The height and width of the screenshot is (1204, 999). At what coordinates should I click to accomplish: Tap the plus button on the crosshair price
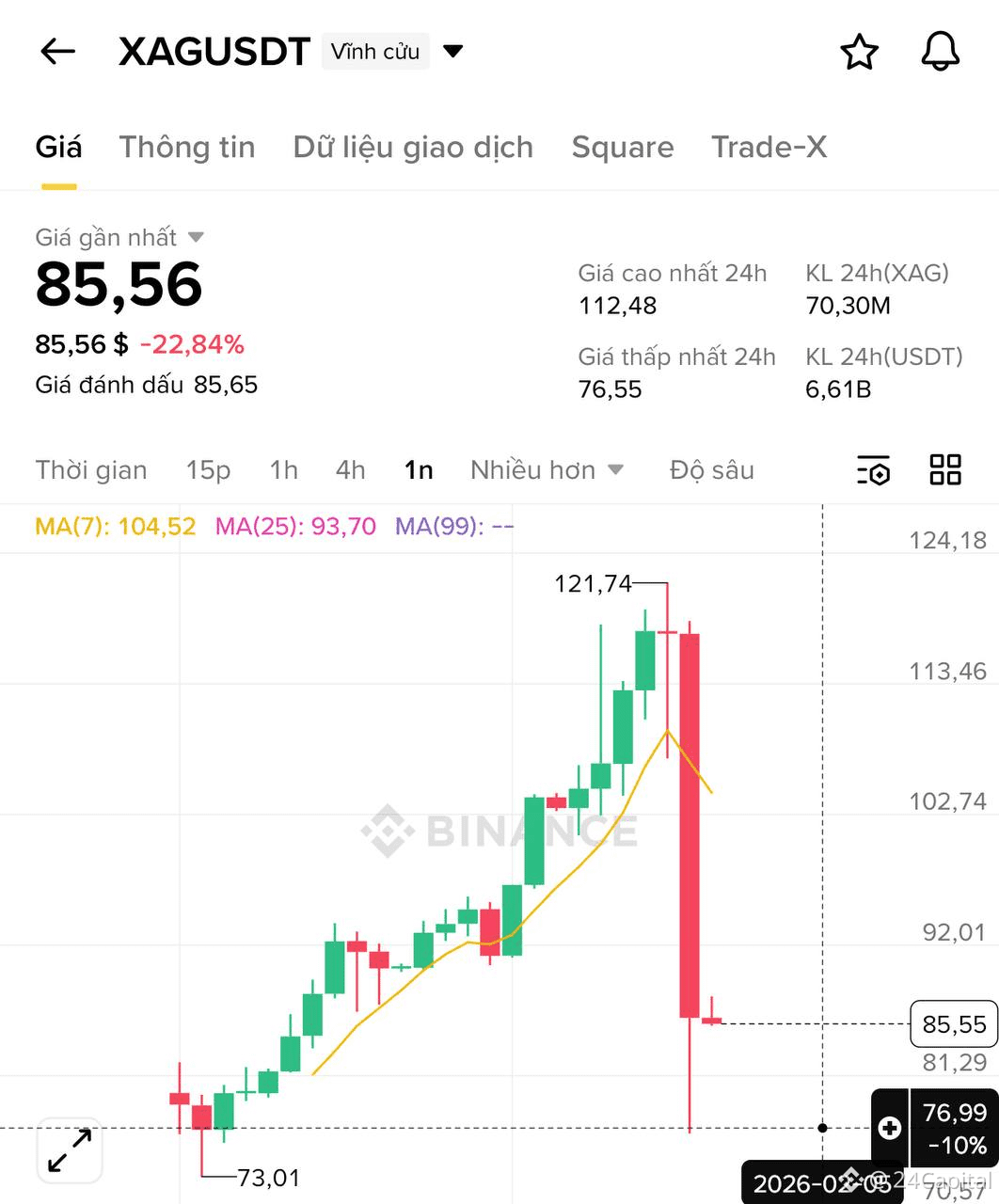[889, 1128]
